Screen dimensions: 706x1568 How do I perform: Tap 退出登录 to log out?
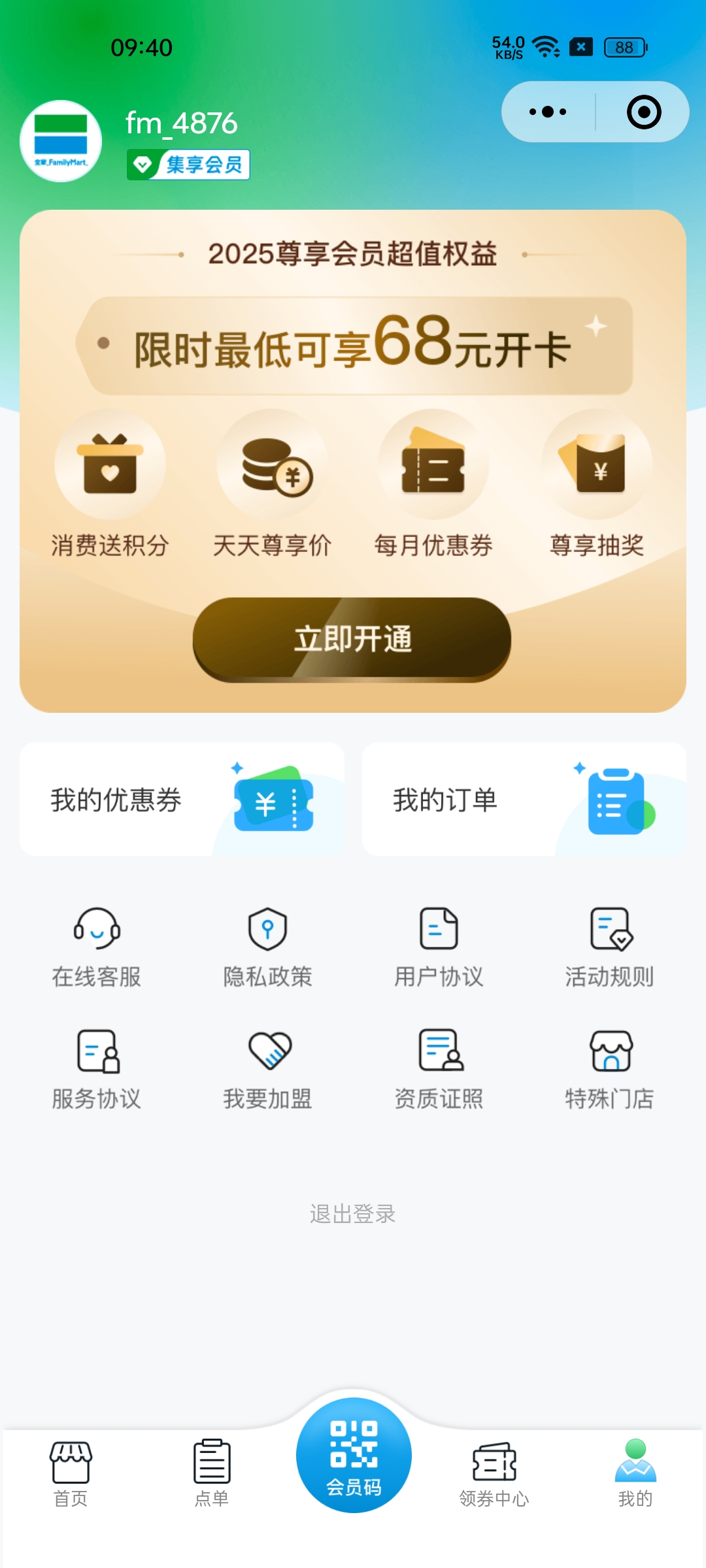pos(352,1214)
